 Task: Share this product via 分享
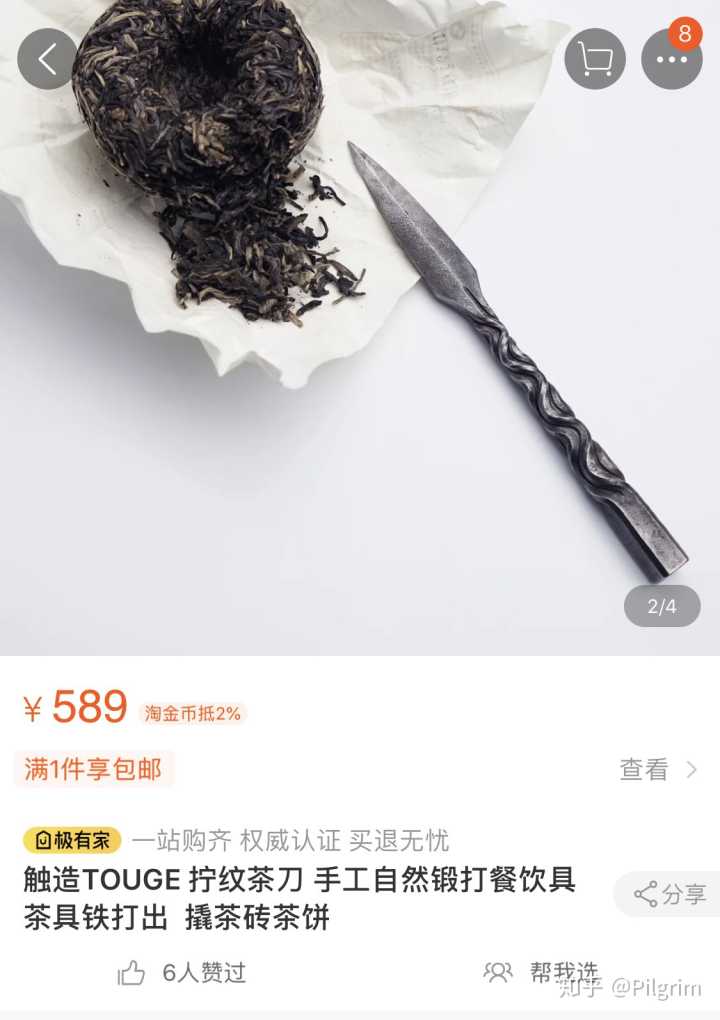(670, 894)
